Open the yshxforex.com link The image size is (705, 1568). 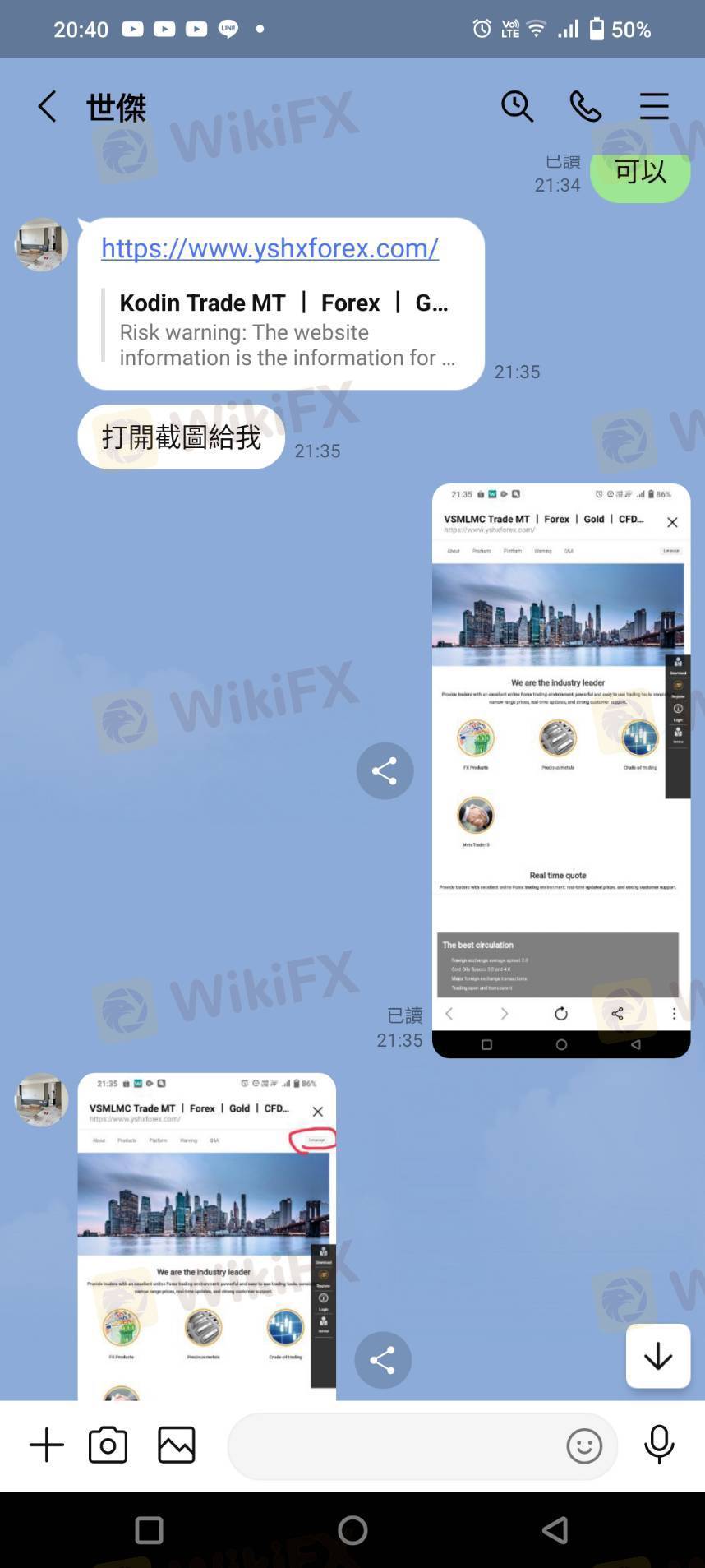click(270, 247)
